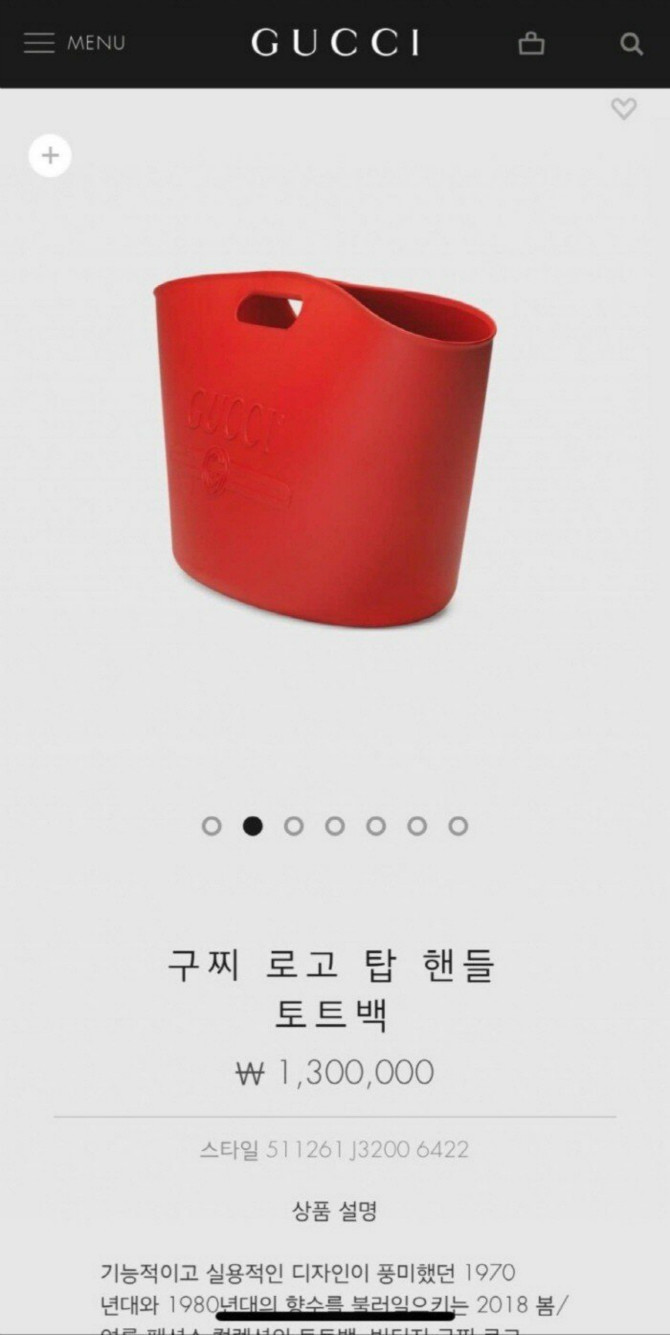Tap the GUCCI logo to go home

click(x=335, y=43)
